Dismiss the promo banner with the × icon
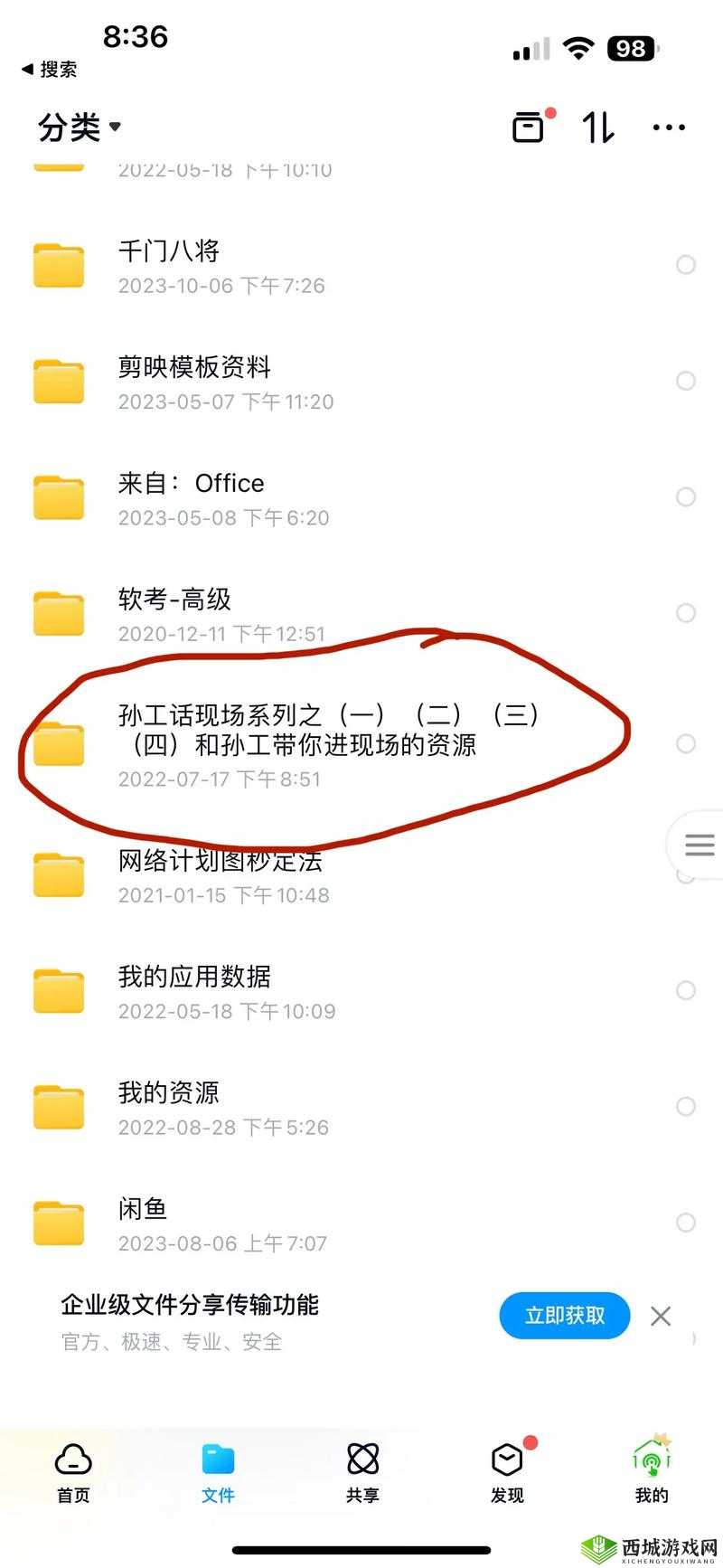Image resolution: width=723 pixels, height=1568 pixels. (661, 1316)
